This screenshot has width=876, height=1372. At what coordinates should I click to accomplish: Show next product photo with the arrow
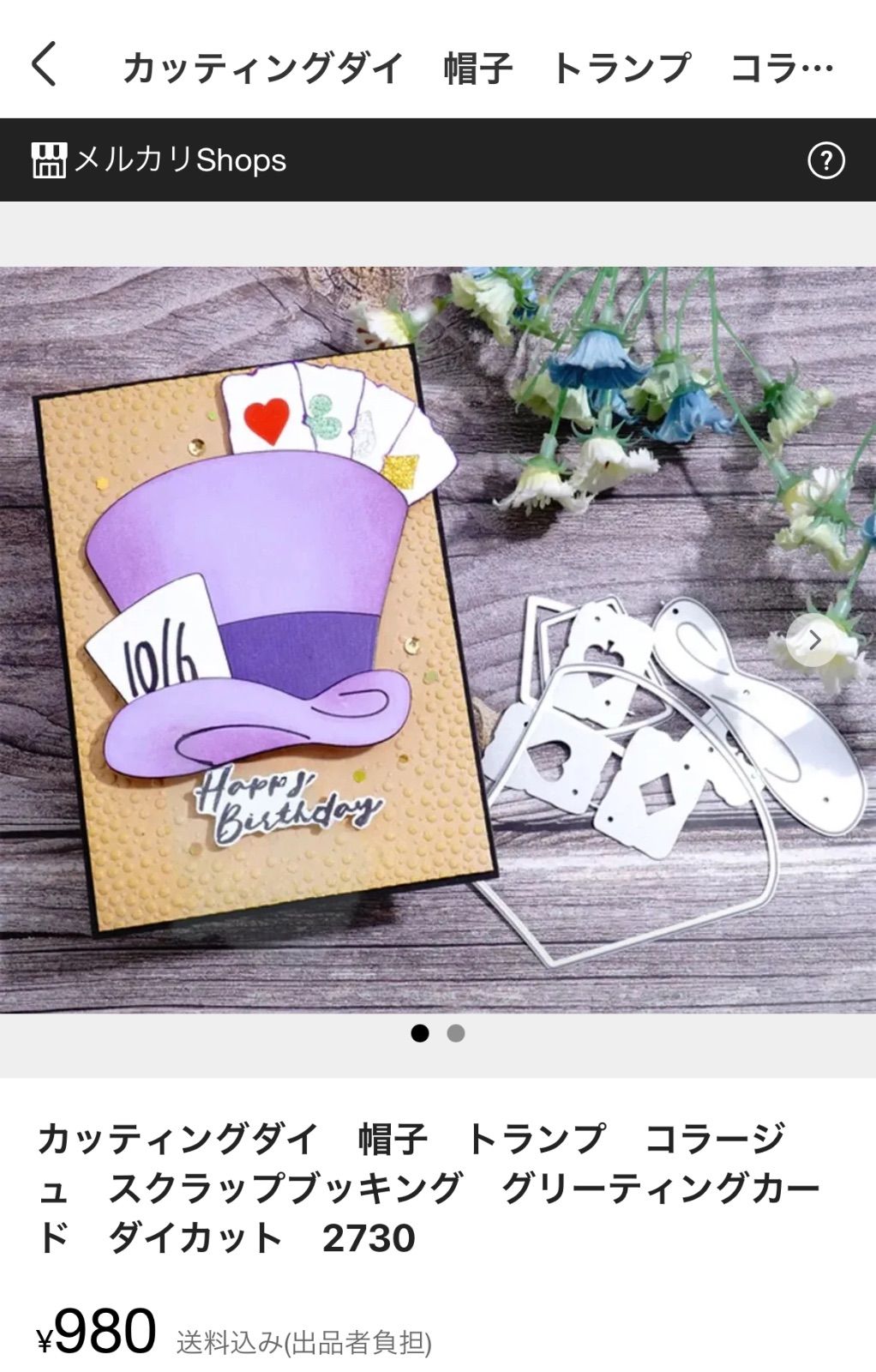coord(813,640)
